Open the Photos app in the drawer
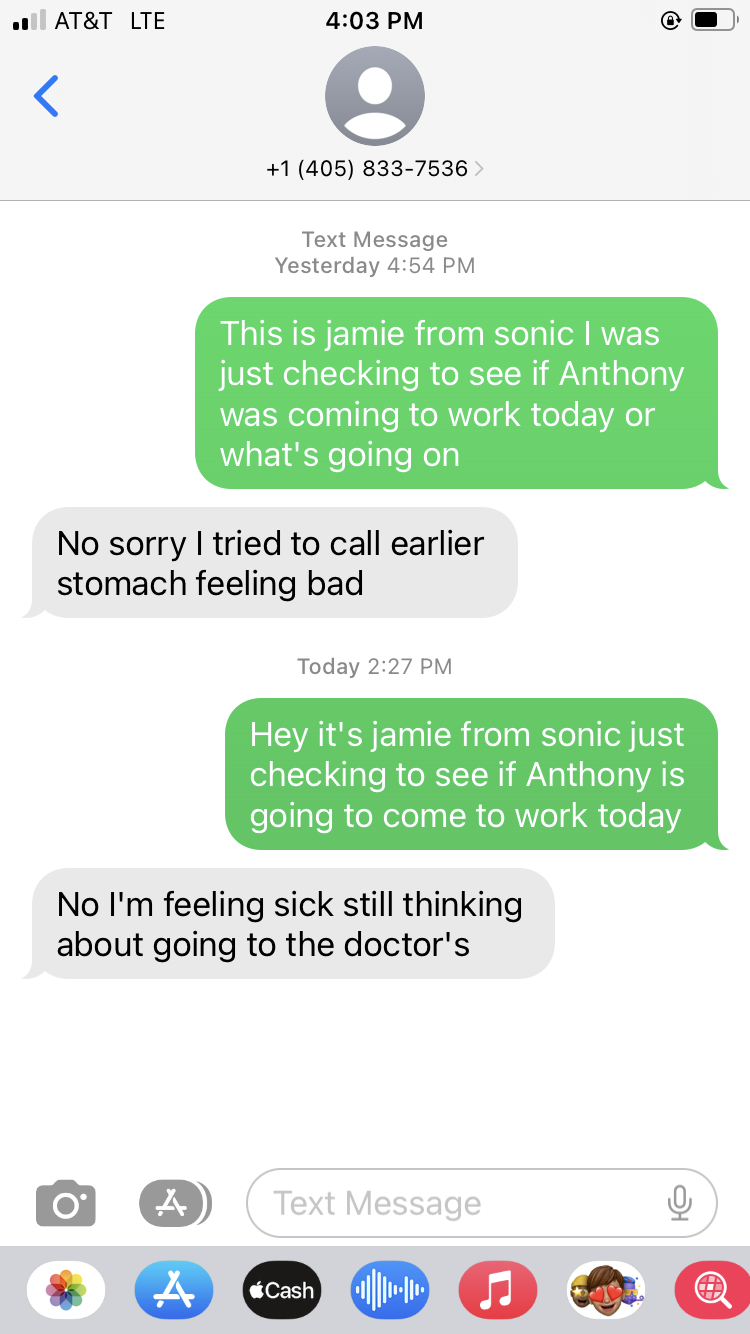Viewport: 750px width, 1334px height. pos(66,1290)
